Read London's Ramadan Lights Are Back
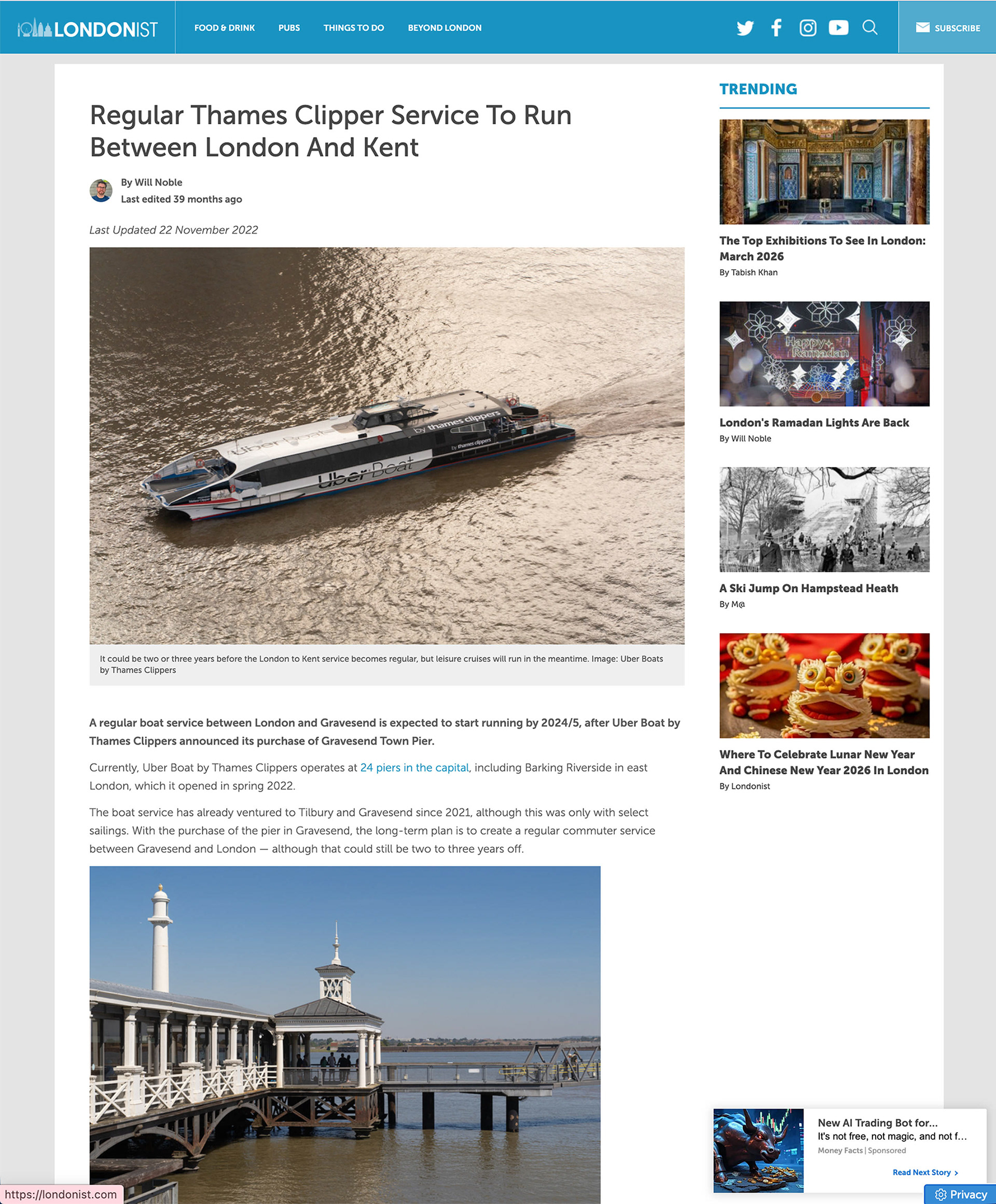Screen dimensions: 996x1204 tap(813, 423)
